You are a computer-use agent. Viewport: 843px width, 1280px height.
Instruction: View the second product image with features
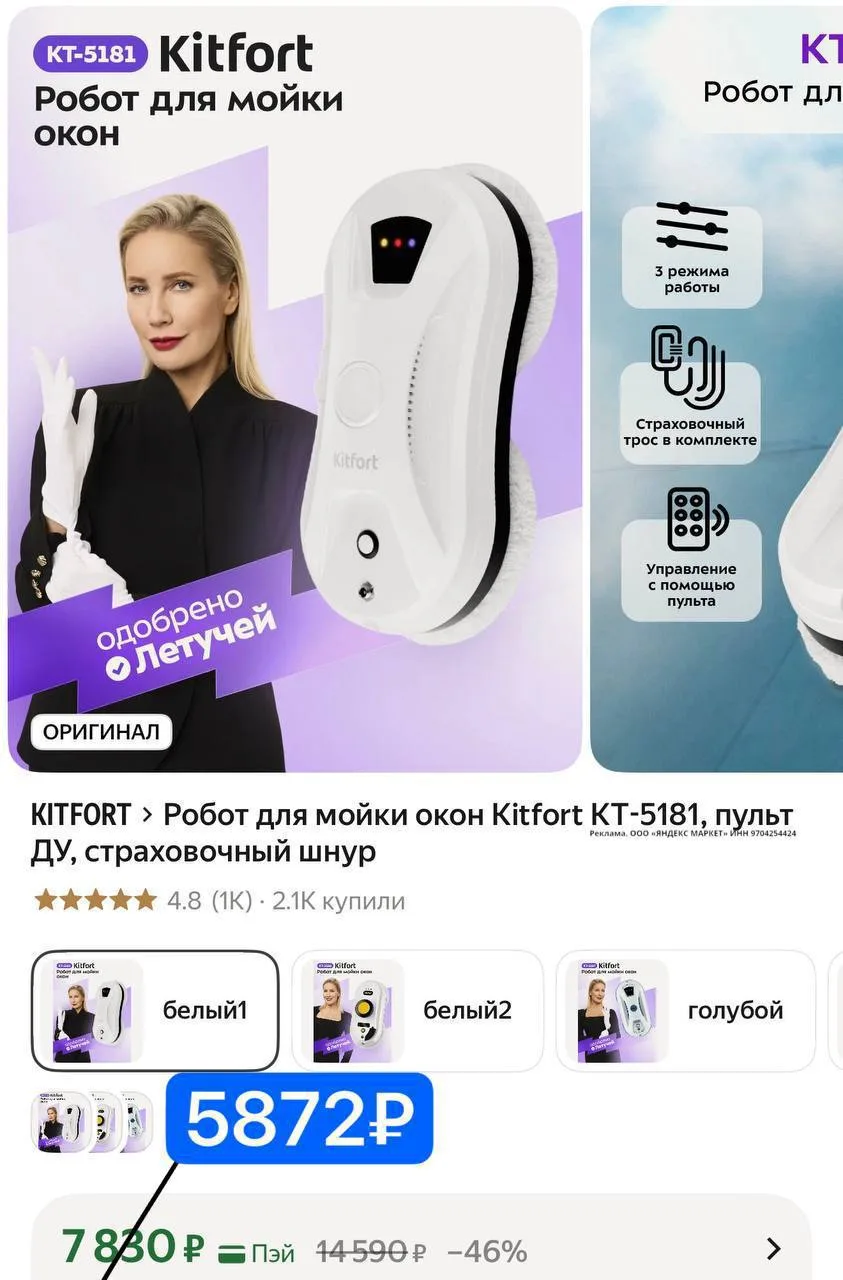(717, 390)
